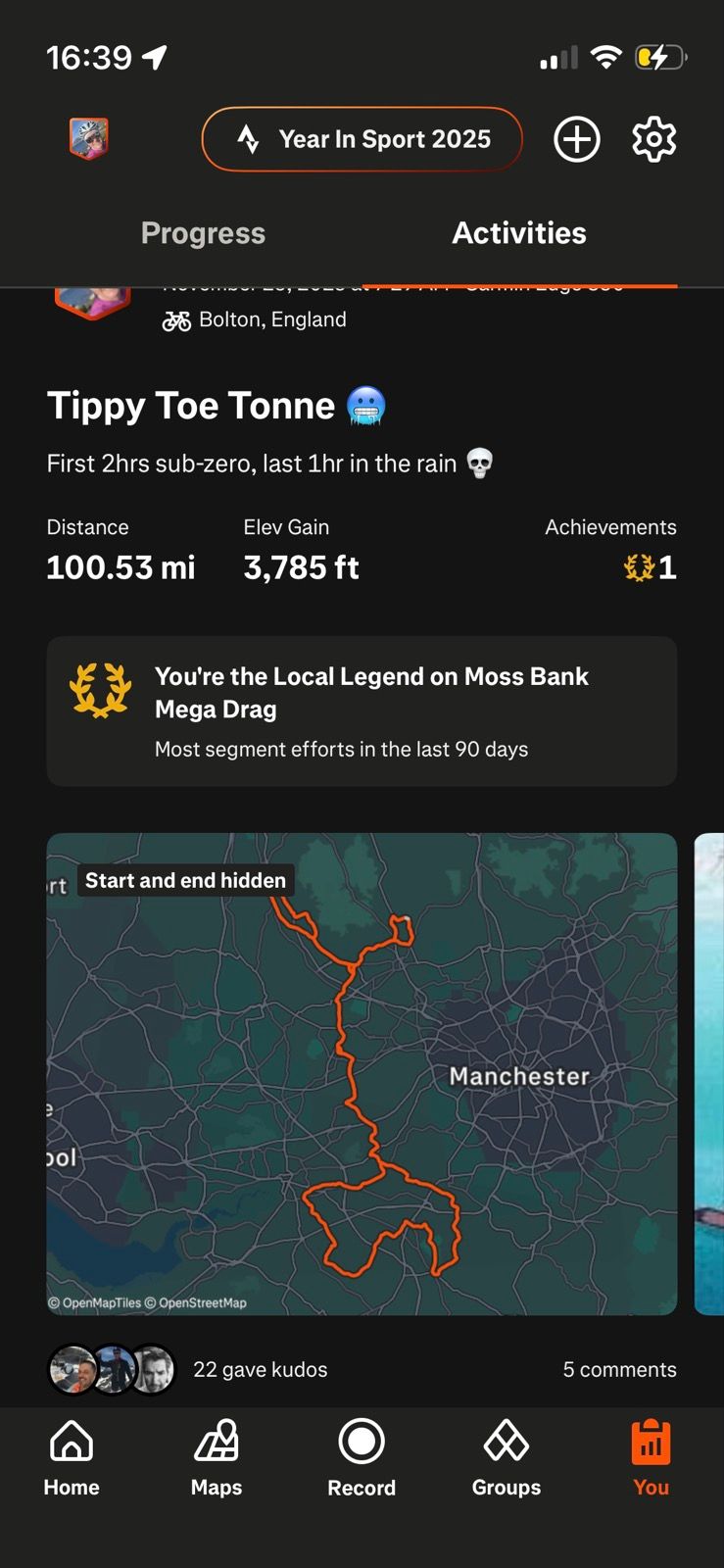Viewport: 724px width, 1568px height.
Task: Go to the Home tab
Action: click(72, 1457)
